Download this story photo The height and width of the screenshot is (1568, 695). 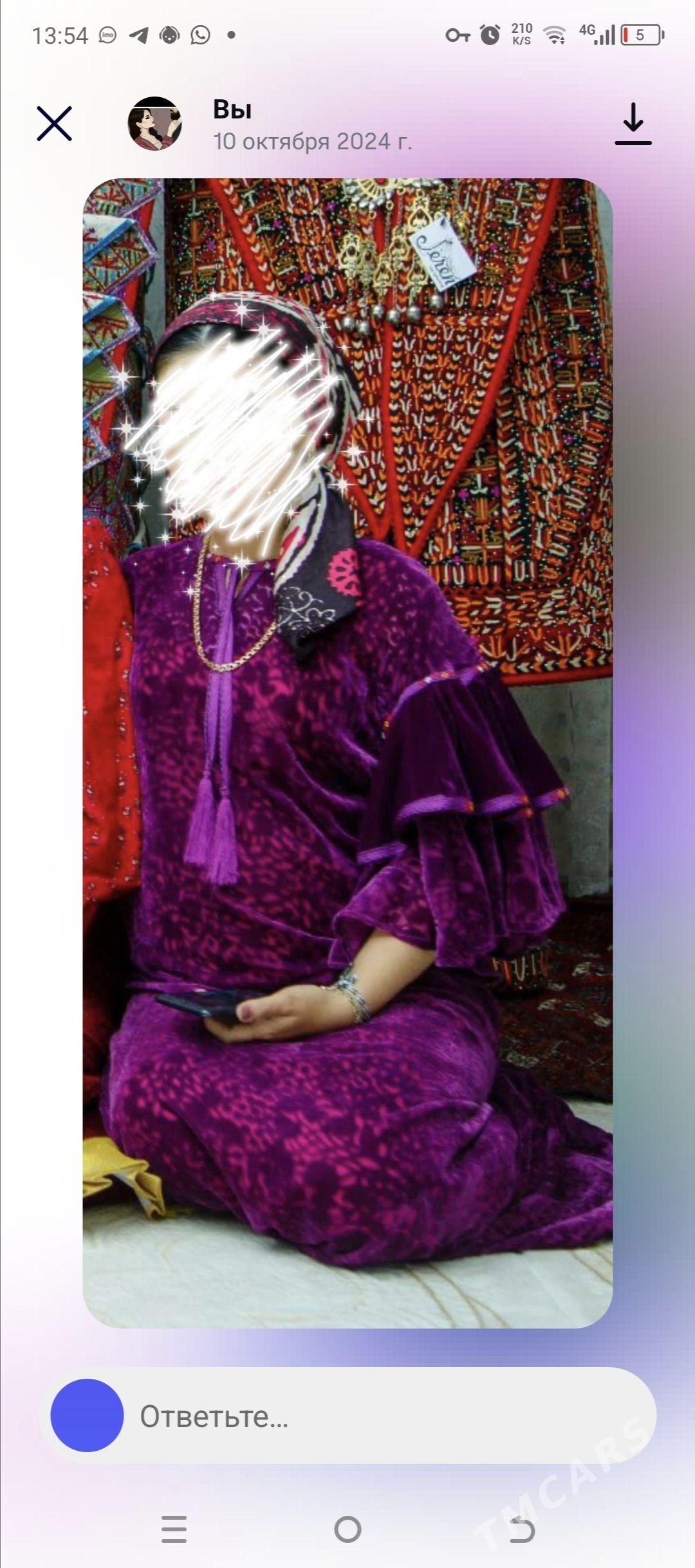click(633, 124)
